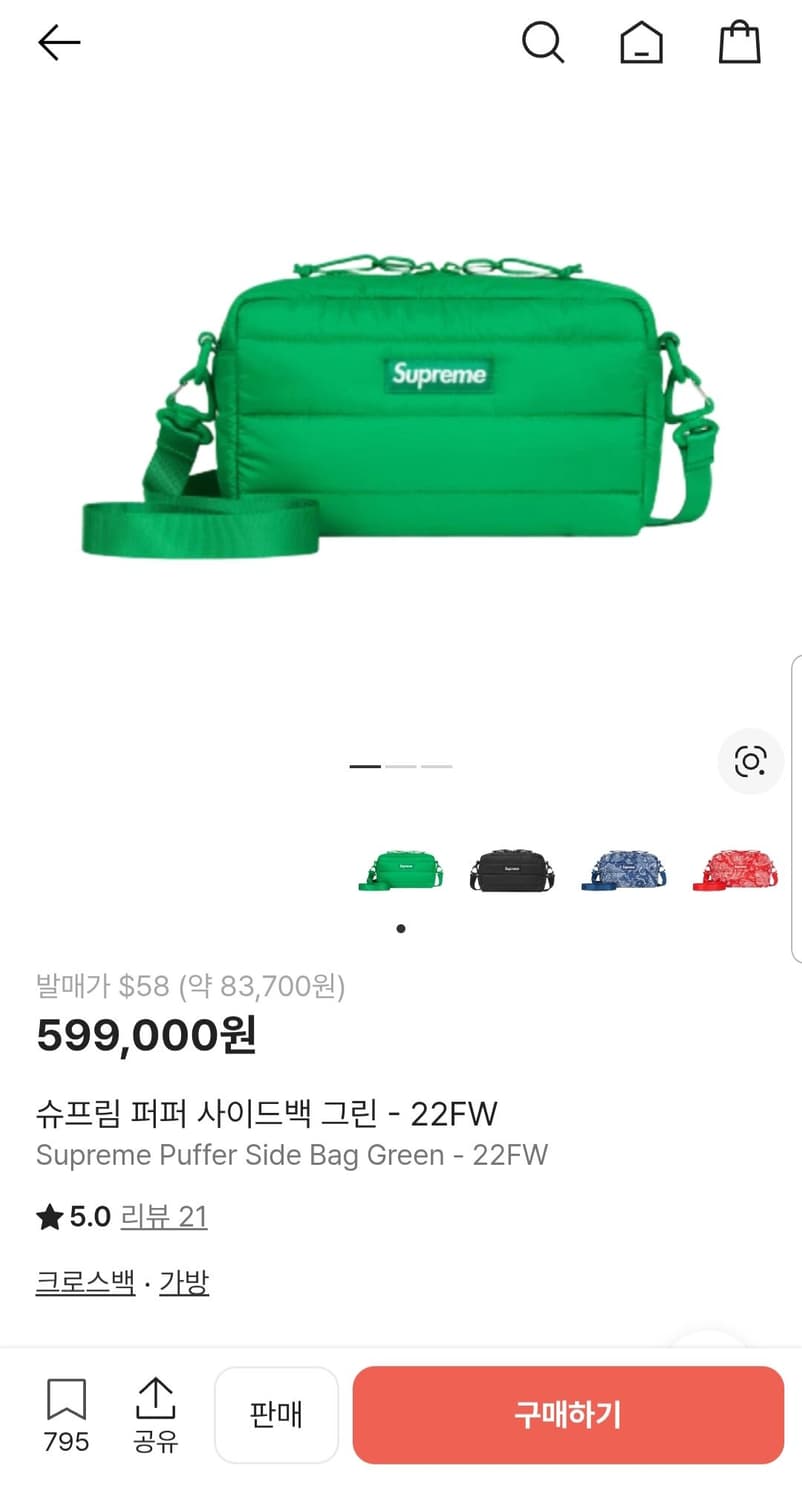Viewport: 802px width, 1500px height.
Task: Tap the second carousel indicator bar
Action: tap(401, 765)
